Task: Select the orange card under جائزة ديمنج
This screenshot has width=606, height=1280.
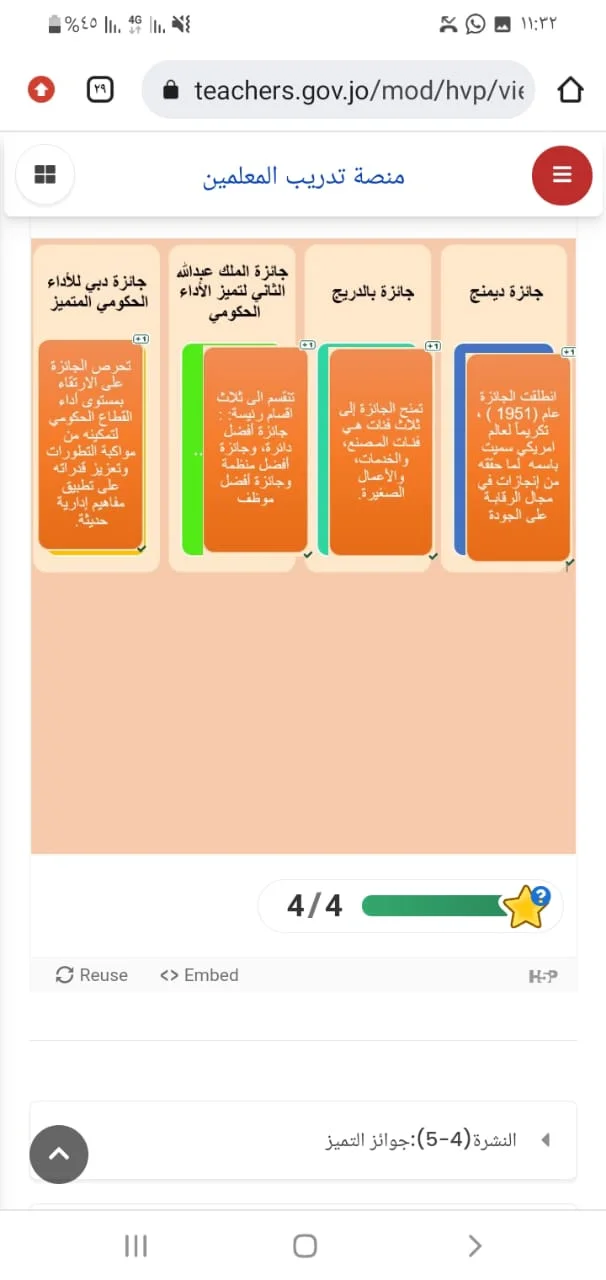Action: tap(517, 455)
